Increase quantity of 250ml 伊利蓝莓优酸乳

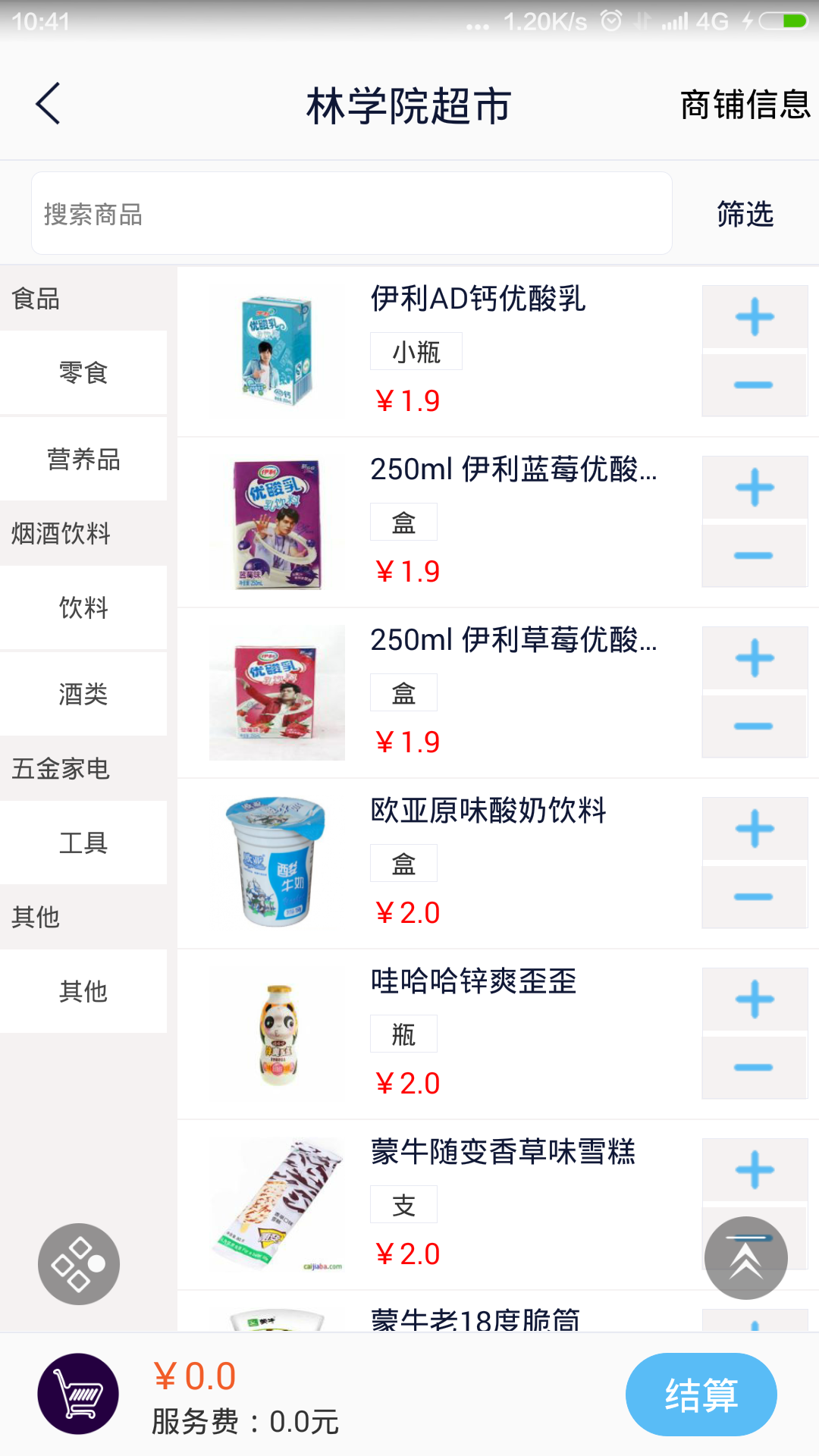tap(755, 488)
